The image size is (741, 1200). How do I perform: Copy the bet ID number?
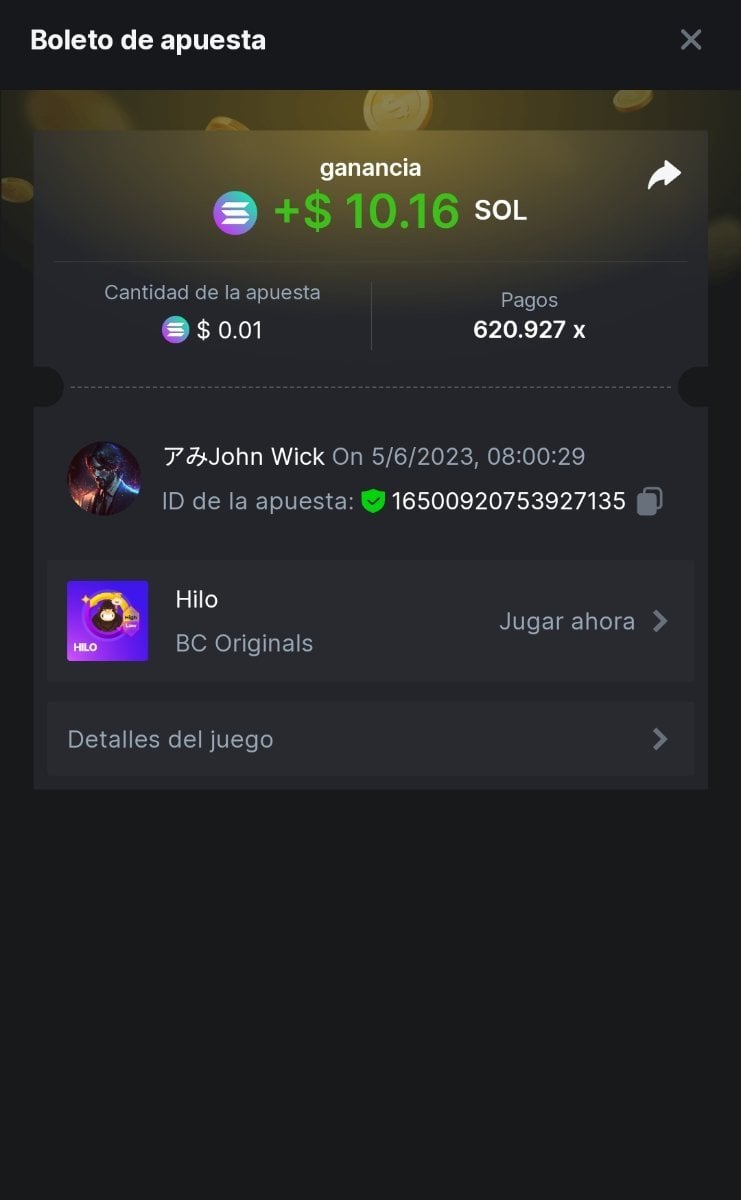click(x=650, y=501)
